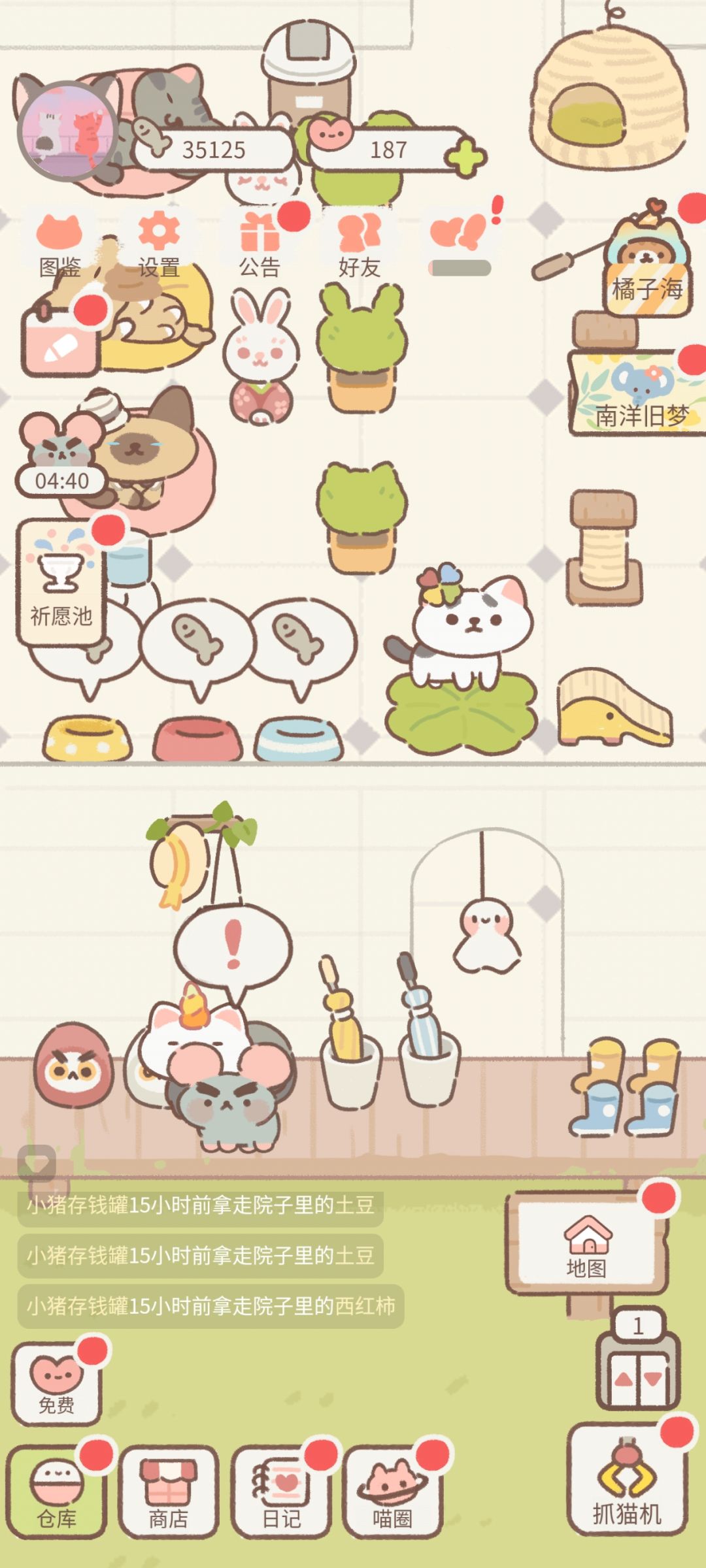Image resolution: width=706 pixels, height=1568 pixels.
Task: Tap the green plus to add hearts
Action: pyautogui.click(x=465, y=156)
